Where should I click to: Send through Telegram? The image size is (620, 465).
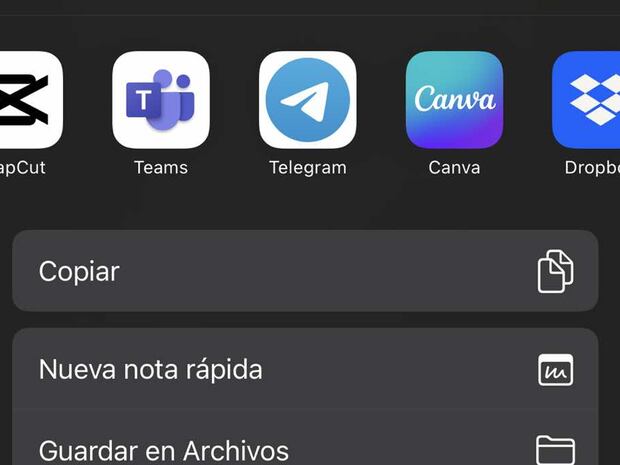(308, 100)
